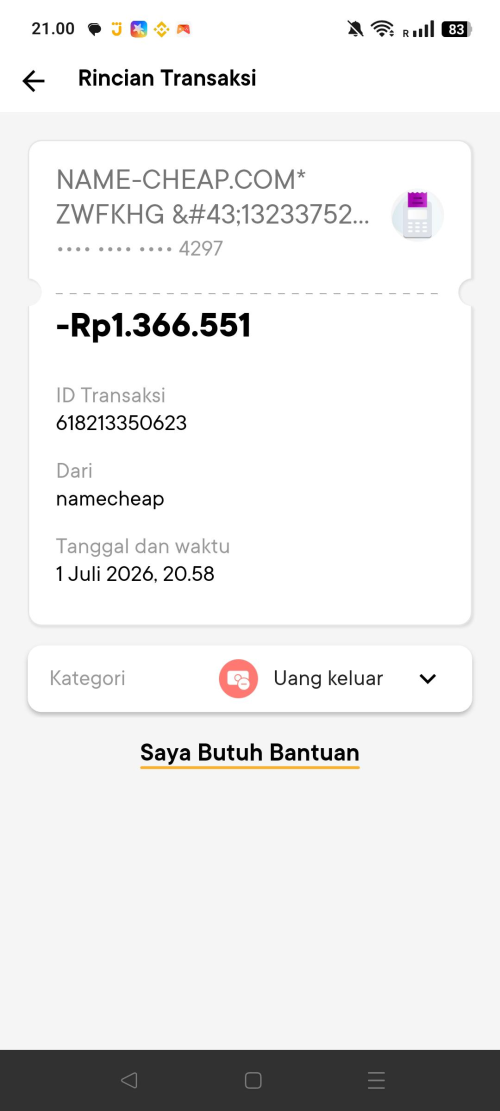Open recent apps from navigation bar
The width and height of the screenshot is (500, 1111).
(x=376, y=1080)
